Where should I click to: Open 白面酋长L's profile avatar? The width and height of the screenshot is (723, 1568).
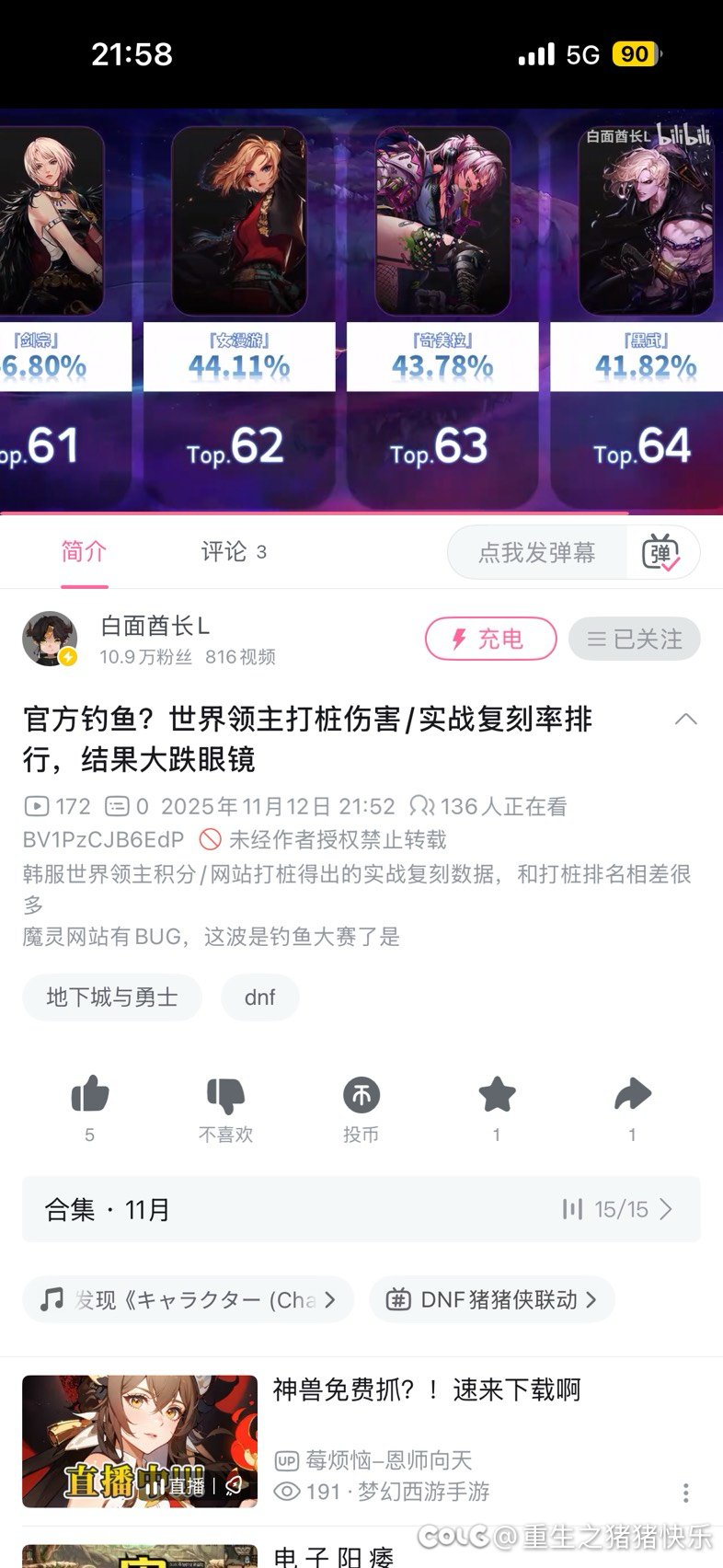[x=50, y=639]
